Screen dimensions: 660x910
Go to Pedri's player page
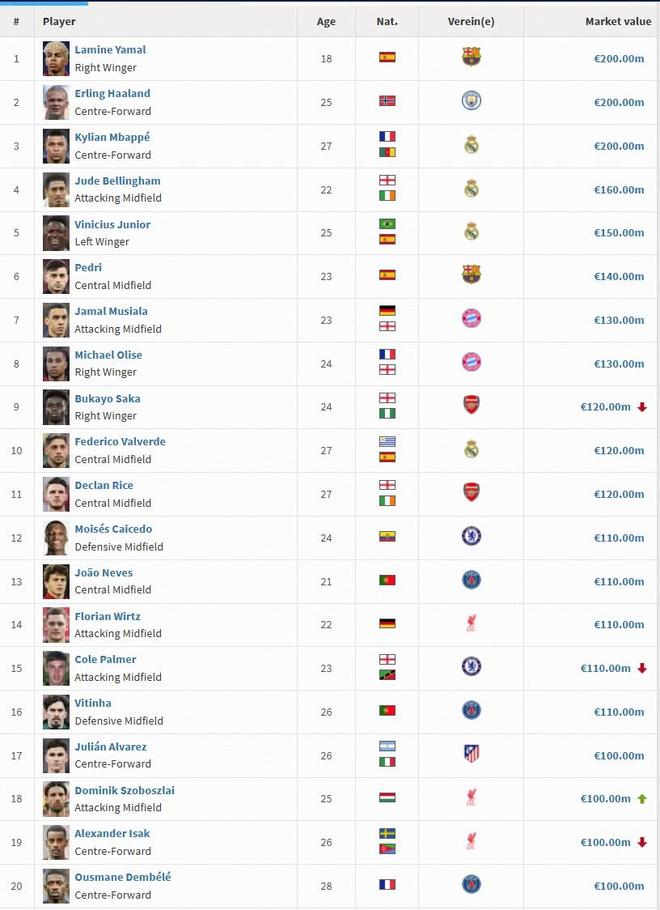(x=88, y=268)
